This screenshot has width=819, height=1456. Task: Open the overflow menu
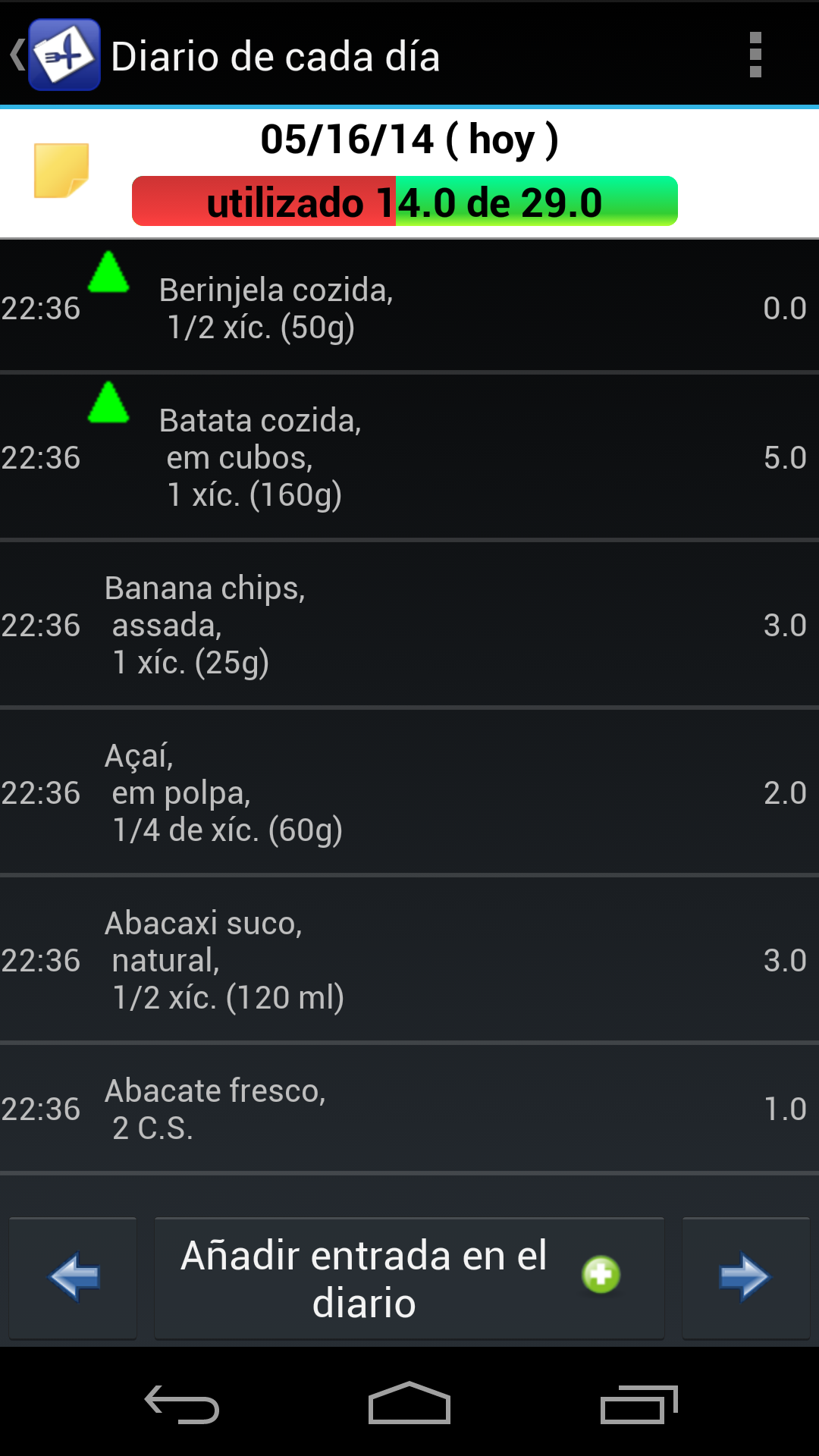pyautogui.click(x=755, y=55)
